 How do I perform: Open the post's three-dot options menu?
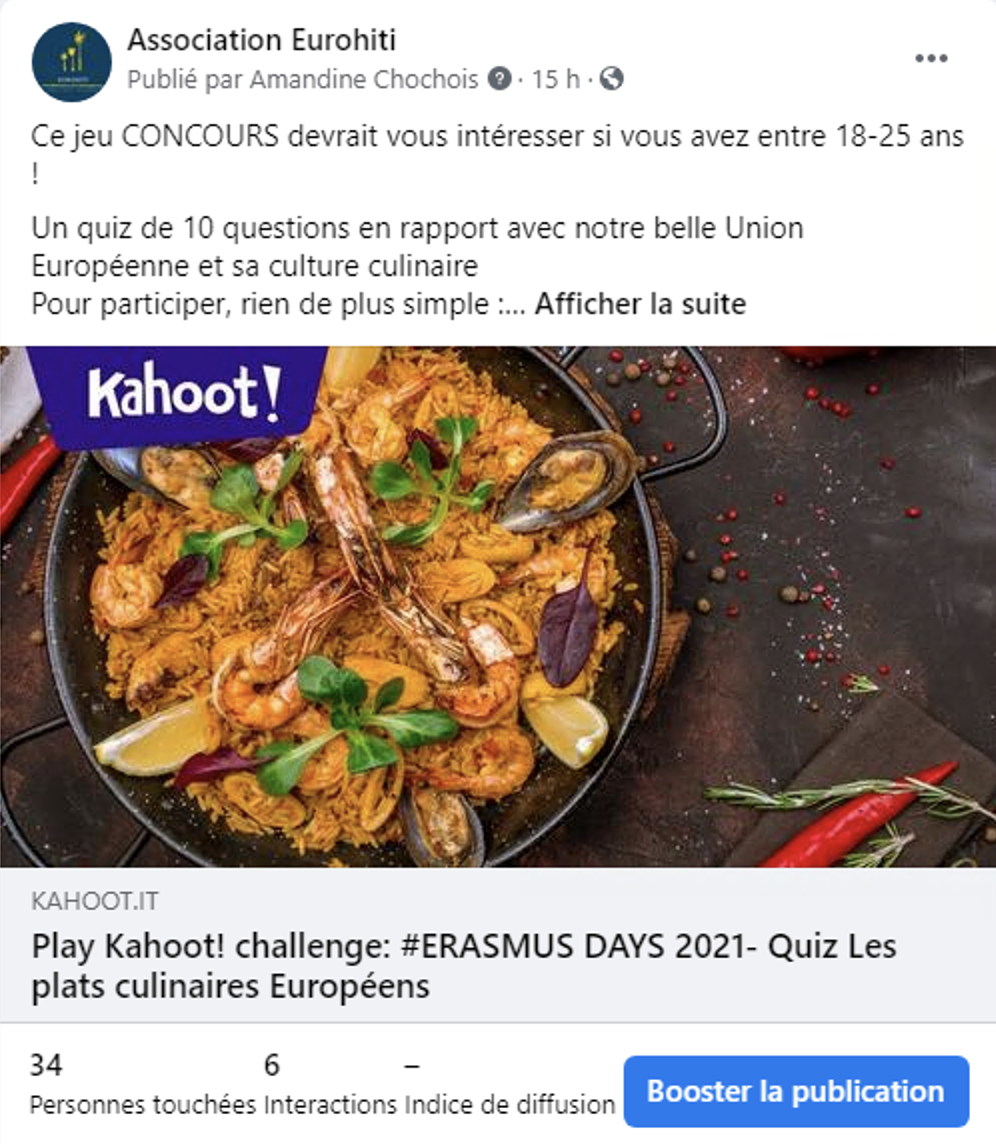coord(931,58)
